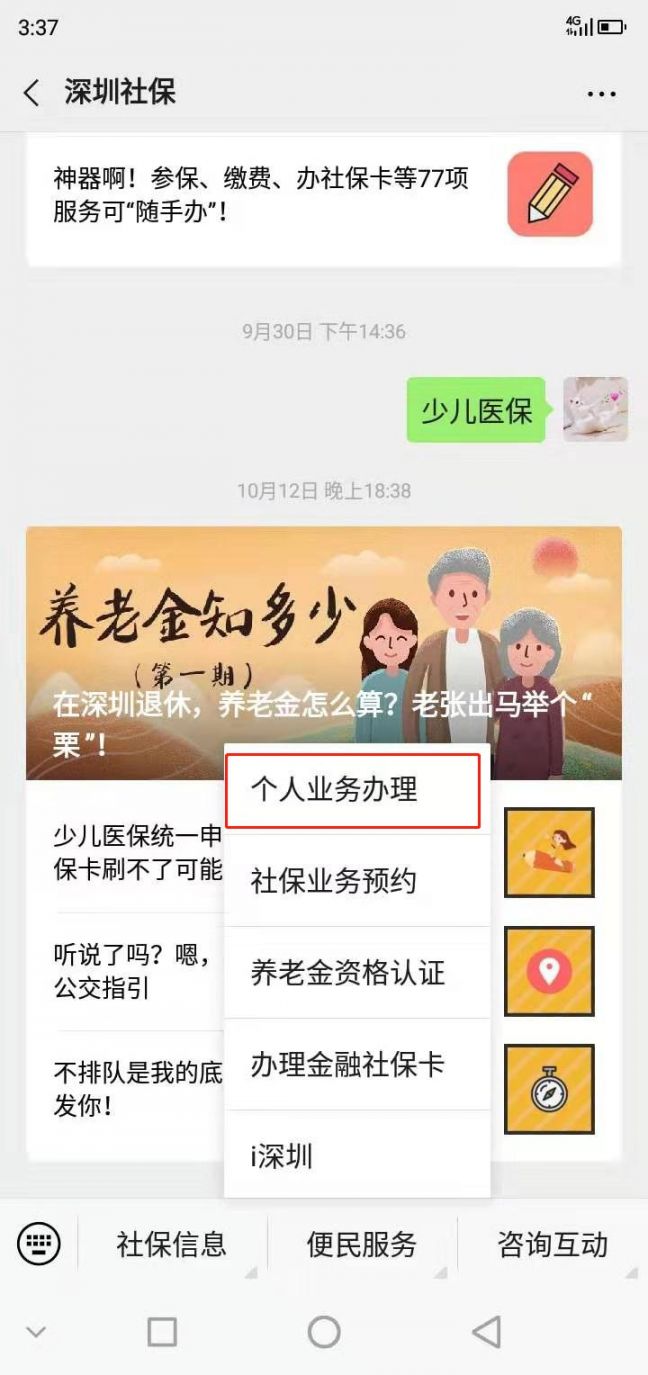Screen dimensions: 648x1375
Task: Open the 养老金知多少 article card
Action: [323, 650]
